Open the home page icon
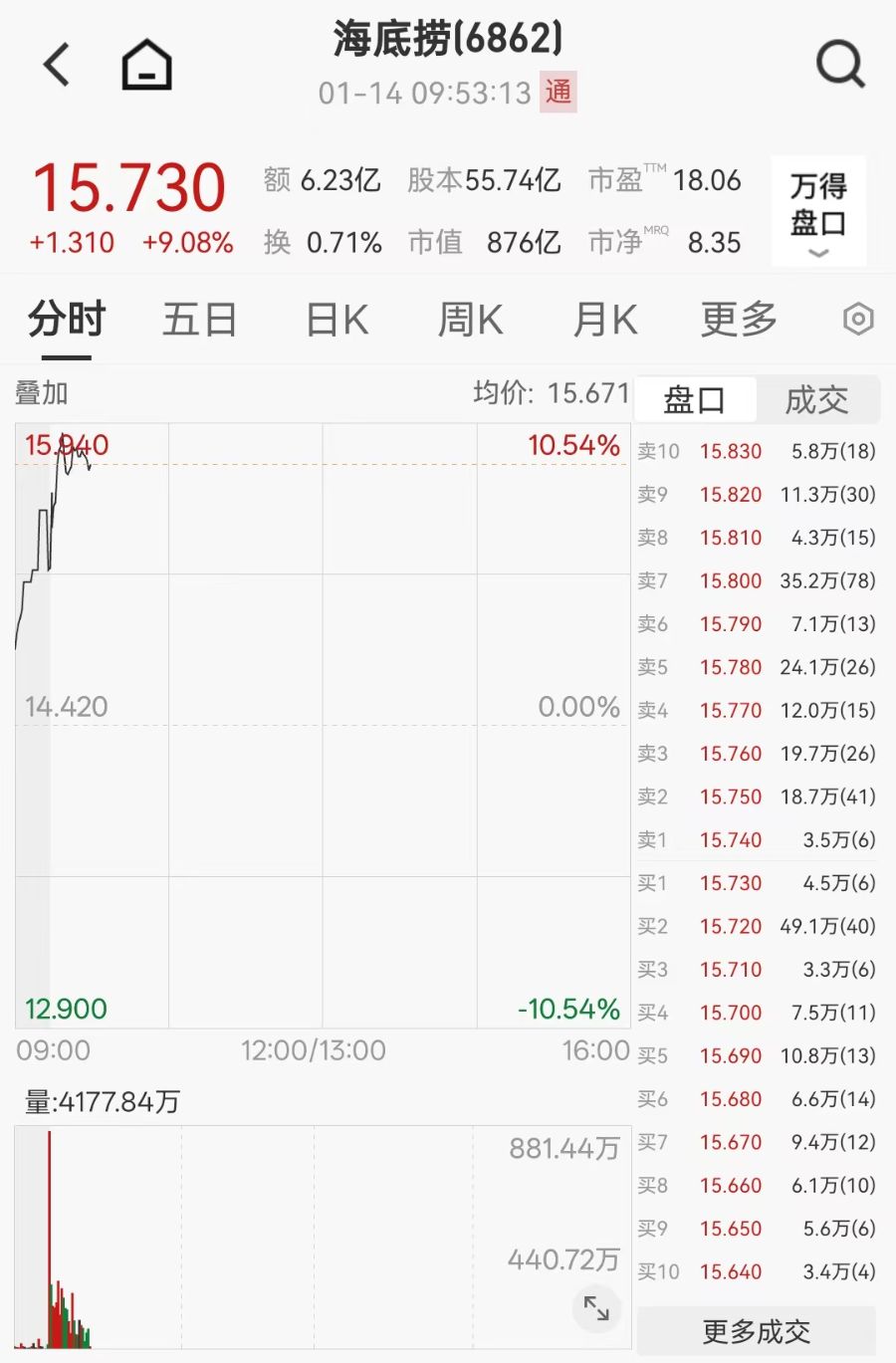896x1363 pixels. (x=146, y=66)
